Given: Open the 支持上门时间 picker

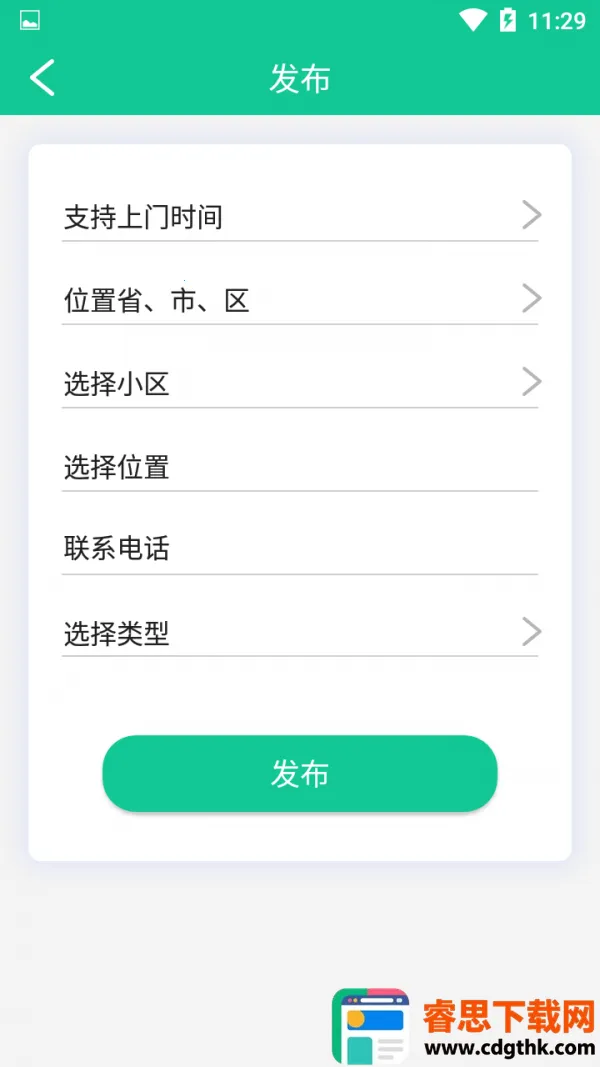Looking at the screenshot, I should coord(300,216).
